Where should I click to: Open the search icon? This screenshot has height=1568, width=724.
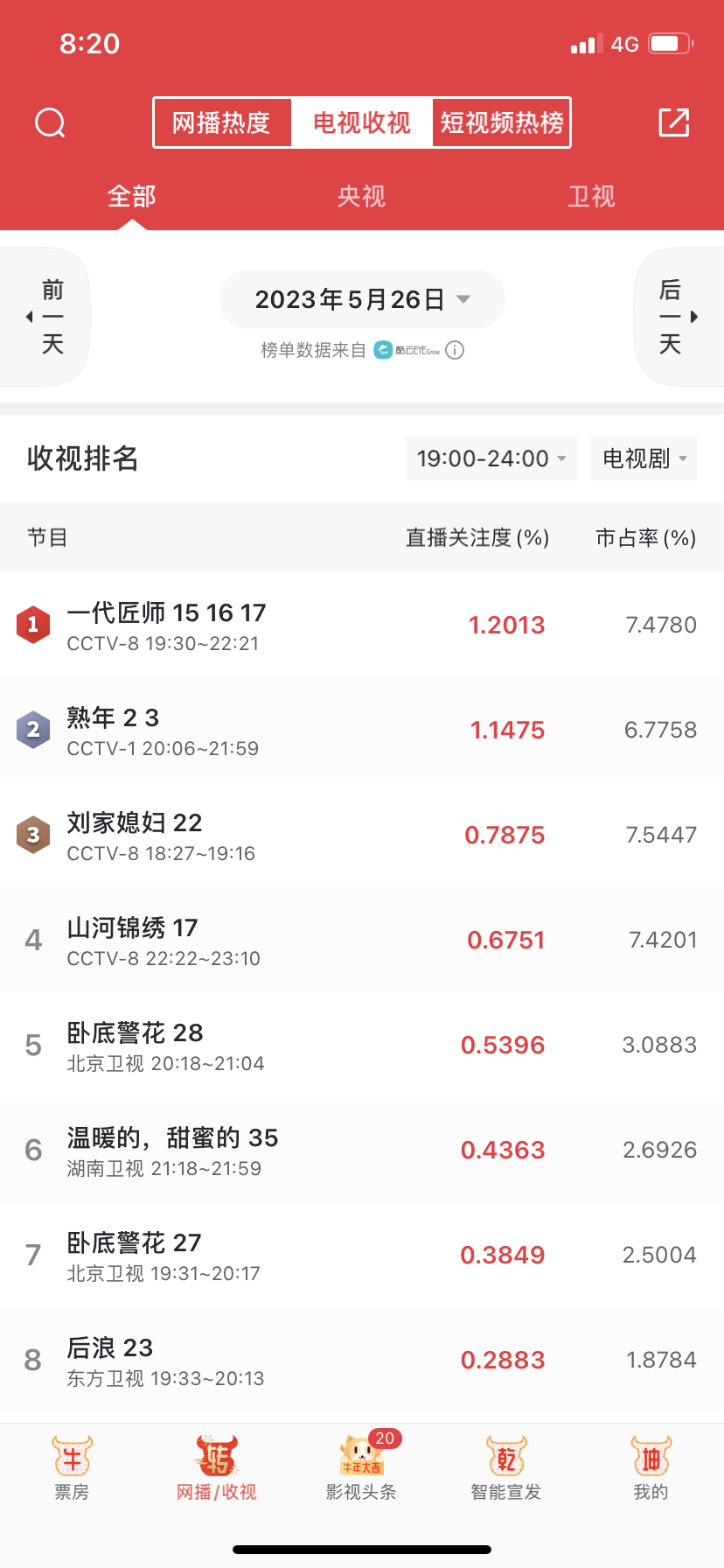pyautogui.click(x=50, y=123)
